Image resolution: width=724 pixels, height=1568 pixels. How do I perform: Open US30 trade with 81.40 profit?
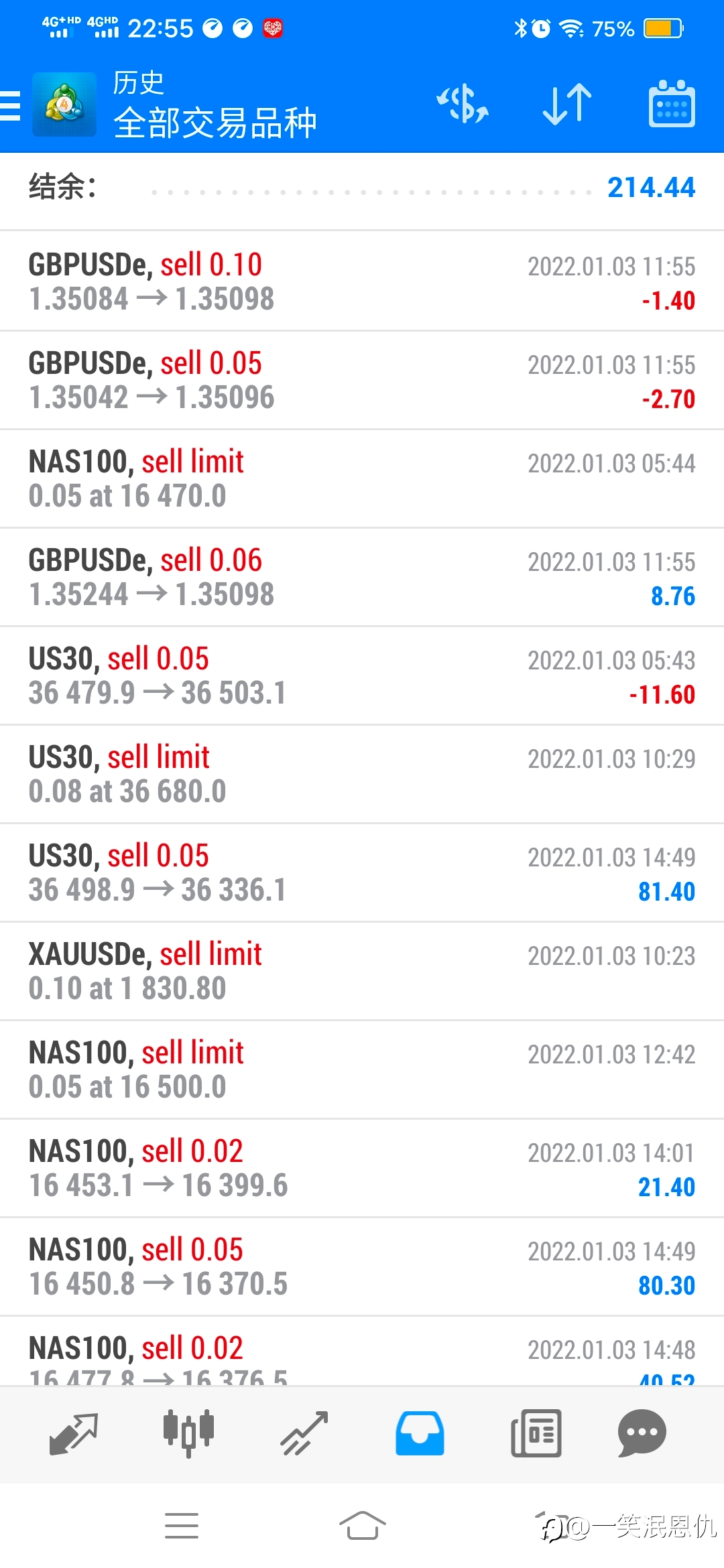[362, 872]
